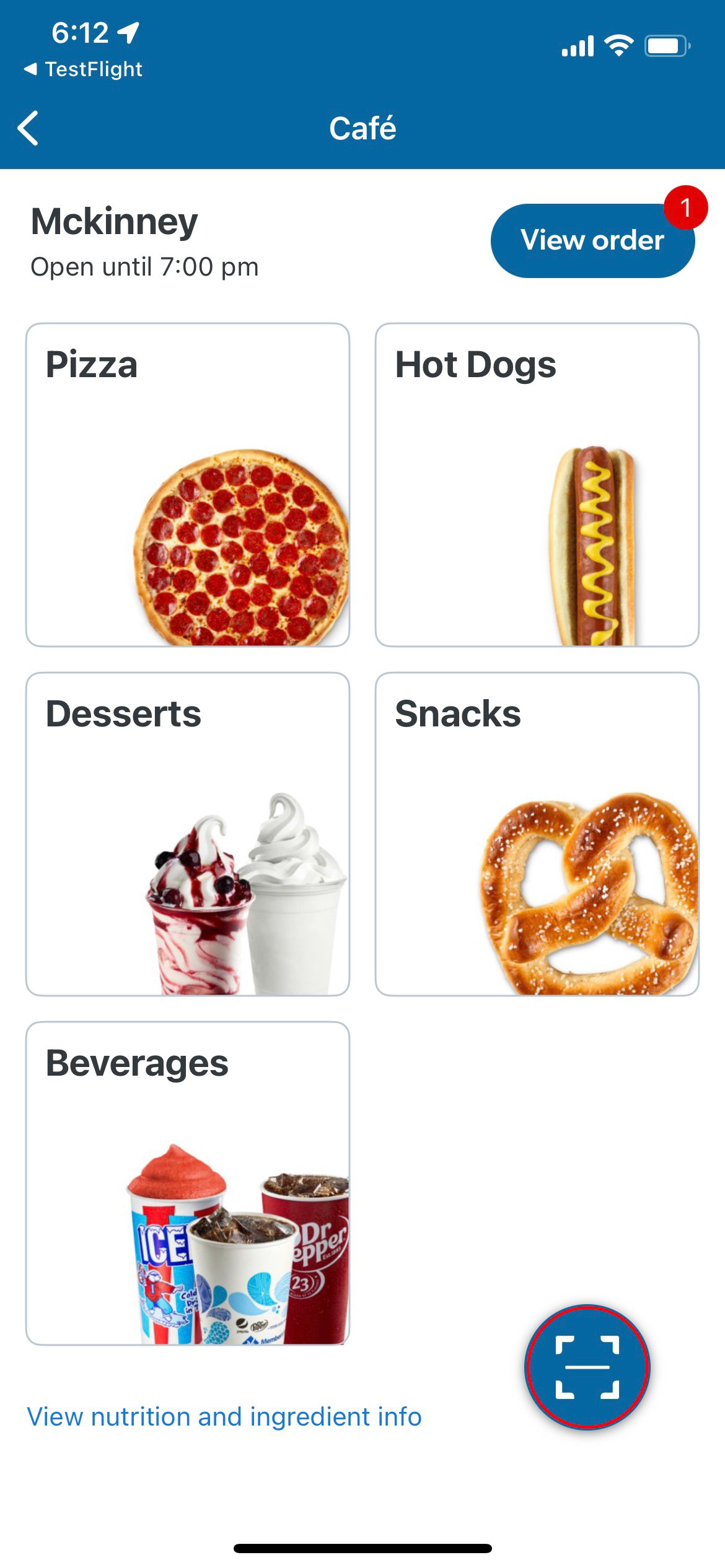Open the Hot Dogs category
This screenshot has width=725, height=1568.
tap(537, 485)
